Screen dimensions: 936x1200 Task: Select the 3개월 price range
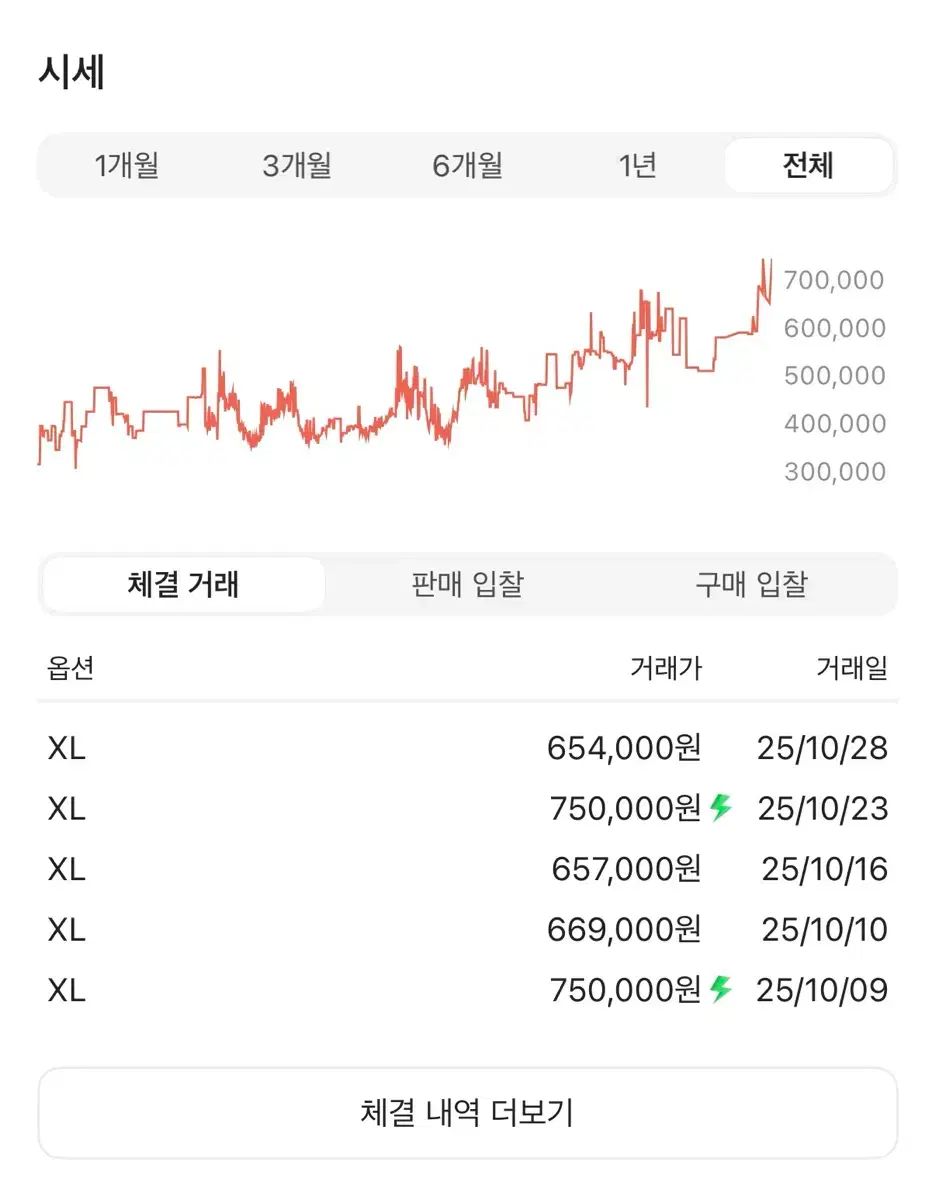(297, 166)
